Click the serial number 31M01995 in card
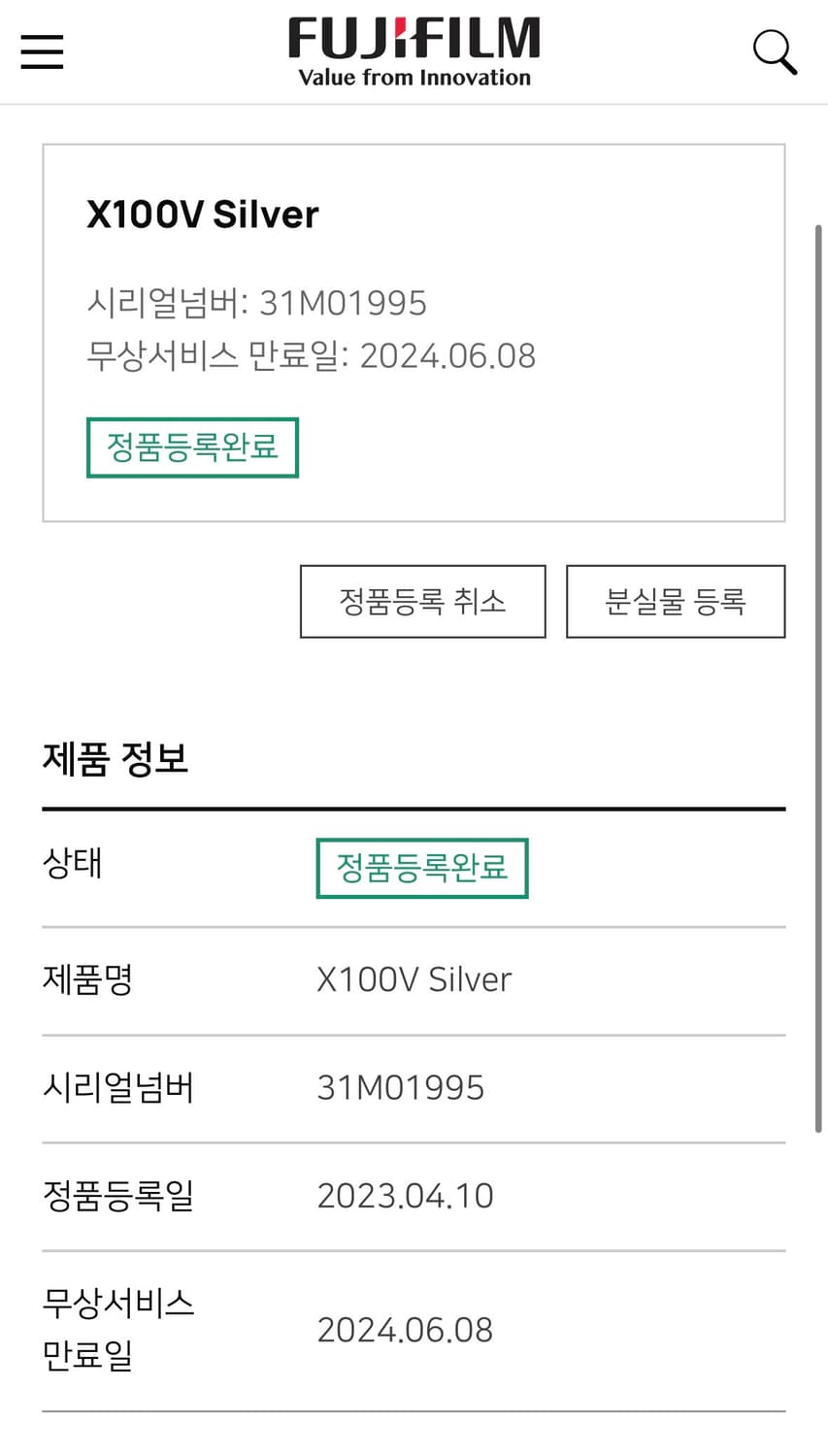Image resolution: width=828 pixels, height=1456 pixels. (345, 303)
